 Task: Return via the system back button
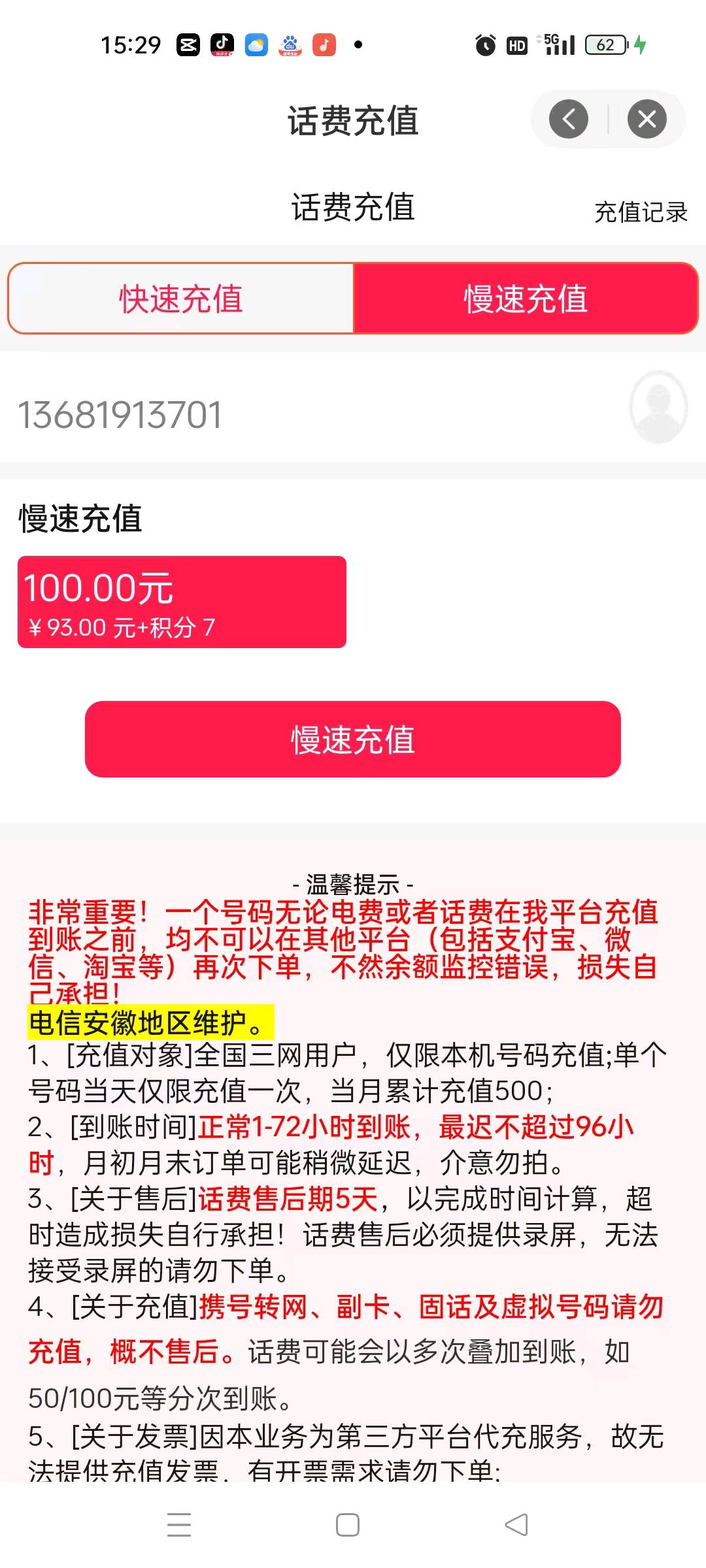516,1524
